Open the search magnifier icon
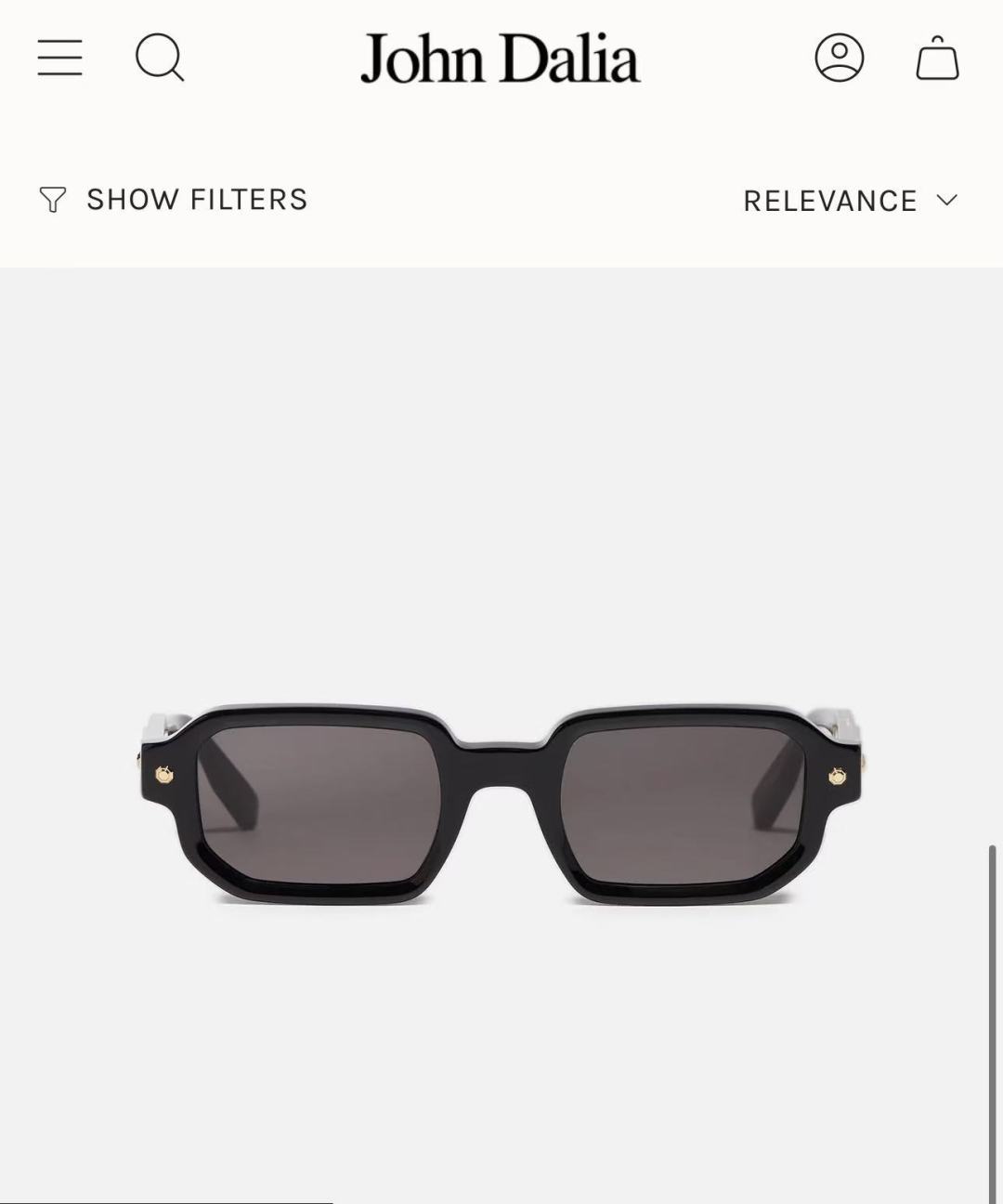The width and height of the screenshot is (1003, 1204). coord(160,58)
